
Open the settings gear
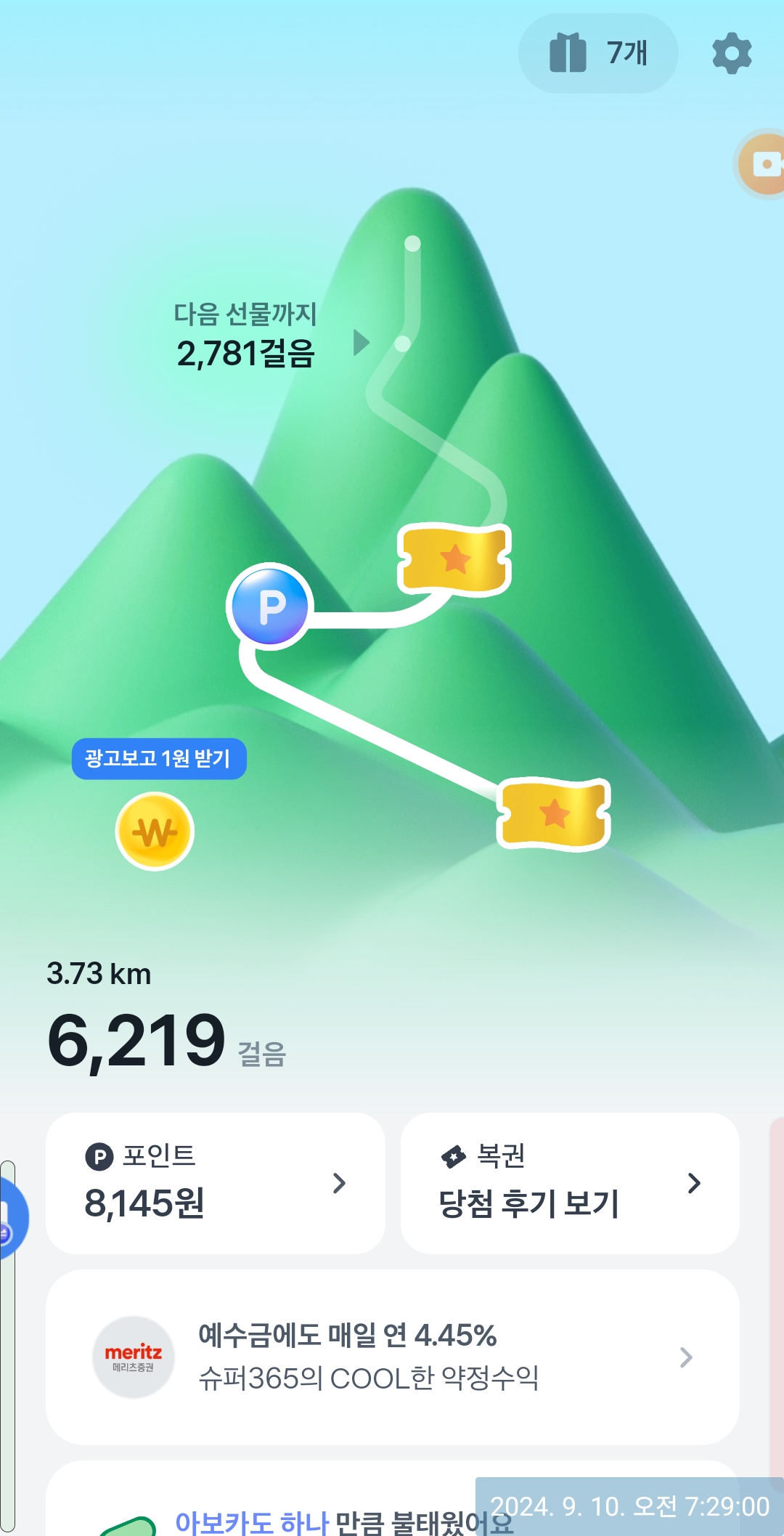(732, 53)
